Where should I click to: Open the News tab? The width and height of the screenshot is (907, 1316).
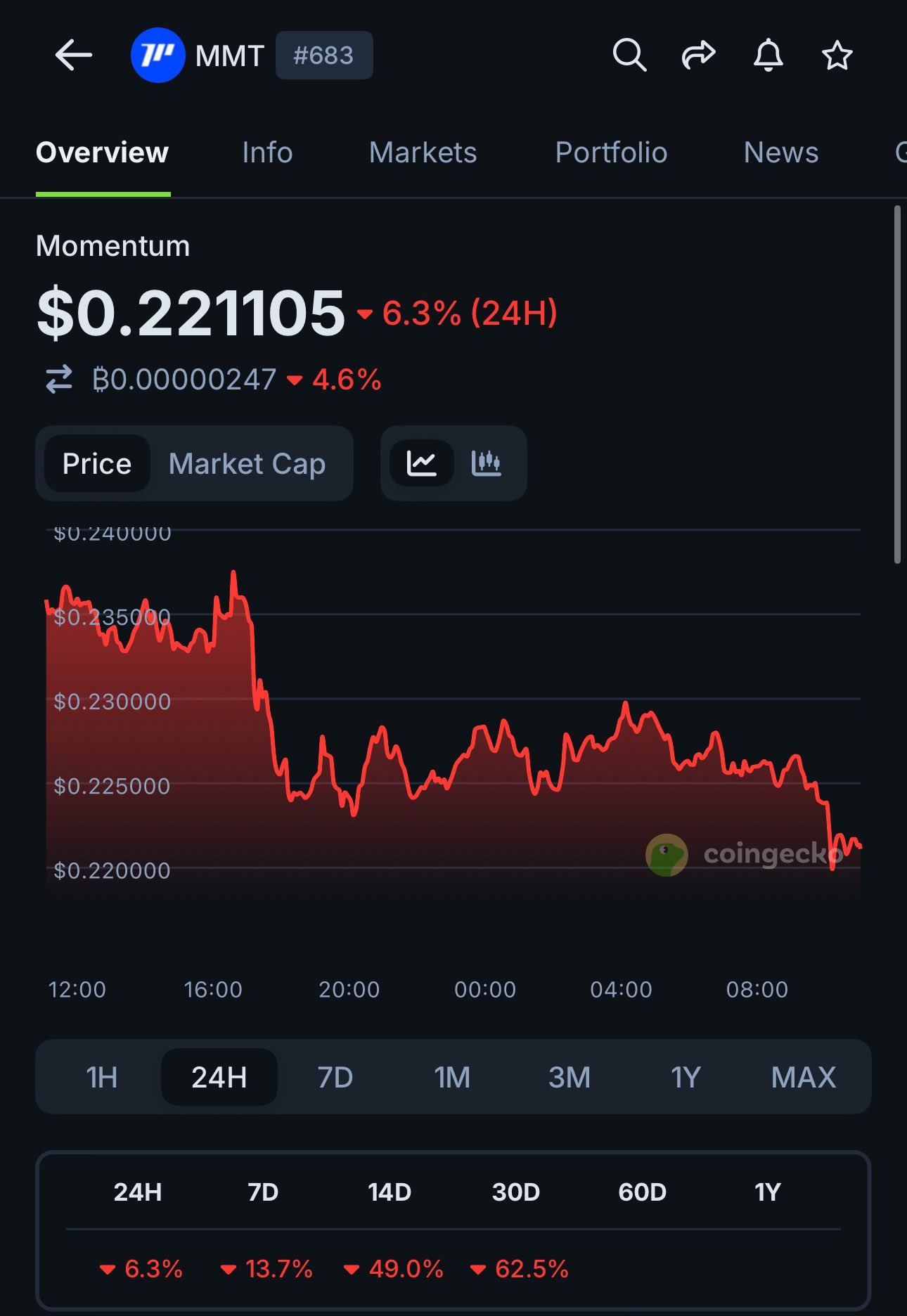(x=780, y=153)
